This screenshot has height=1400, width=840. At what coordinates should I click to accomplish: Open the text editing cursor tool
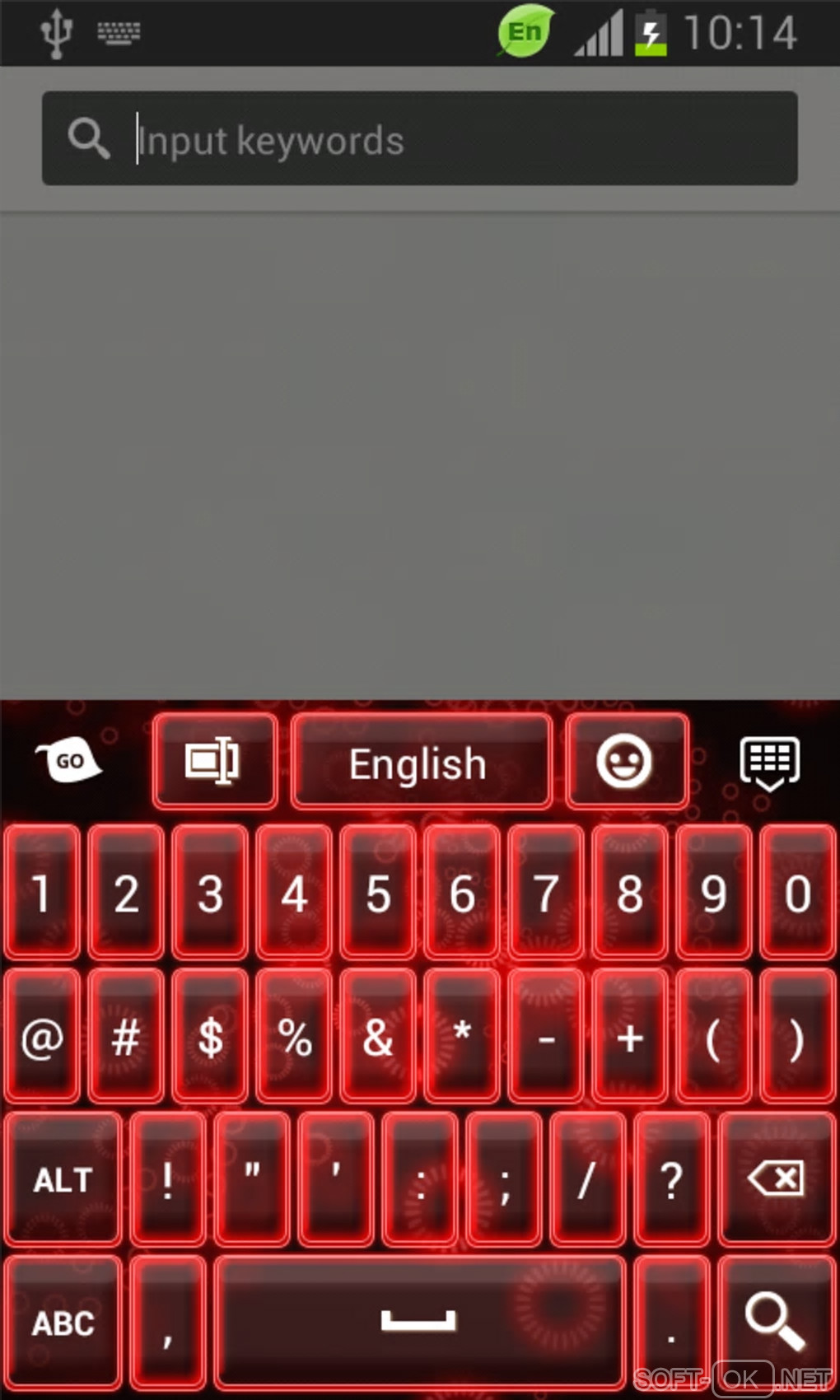pyautogui.click(x=214, y=761)
